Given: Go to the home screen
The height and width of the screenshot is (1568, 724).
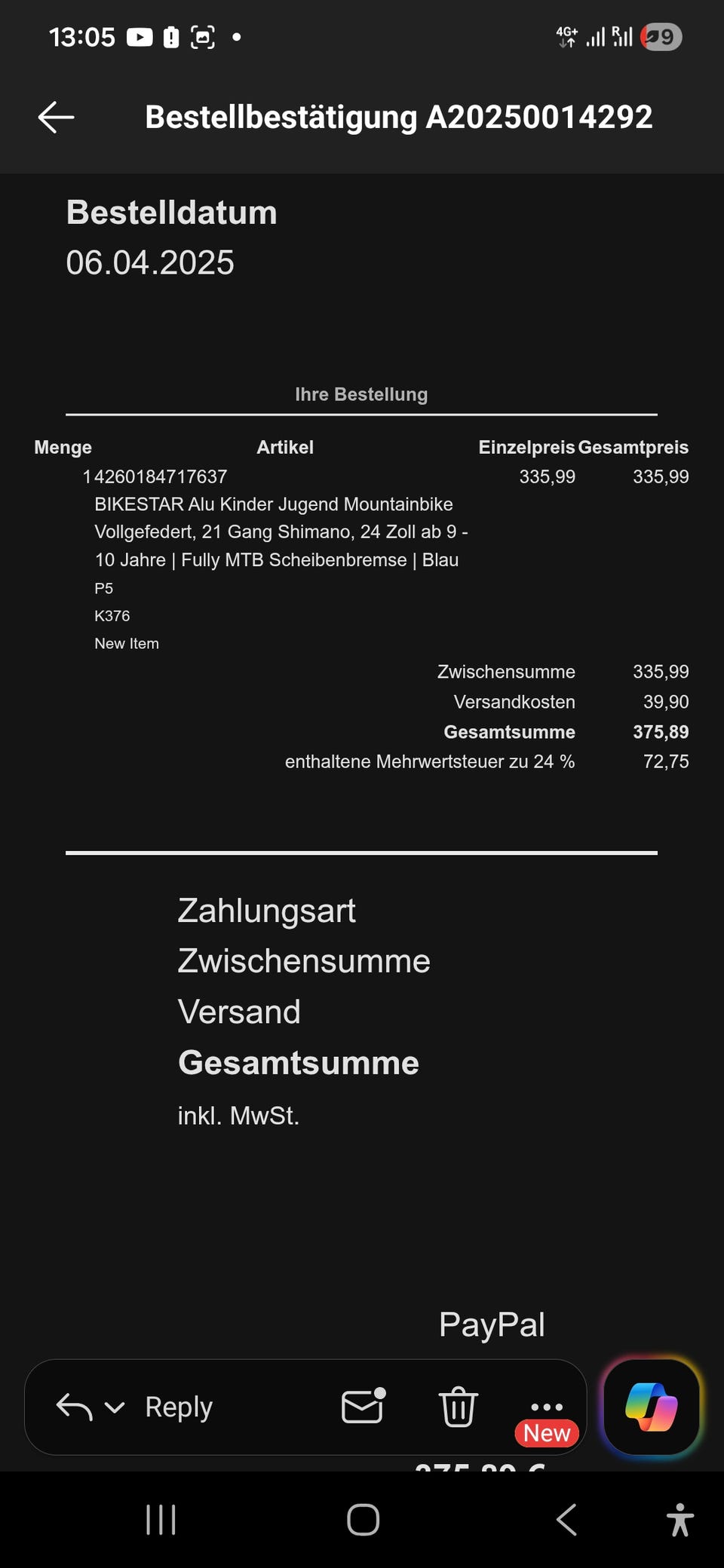Looking at the screenshot, I should (363, 1520).
